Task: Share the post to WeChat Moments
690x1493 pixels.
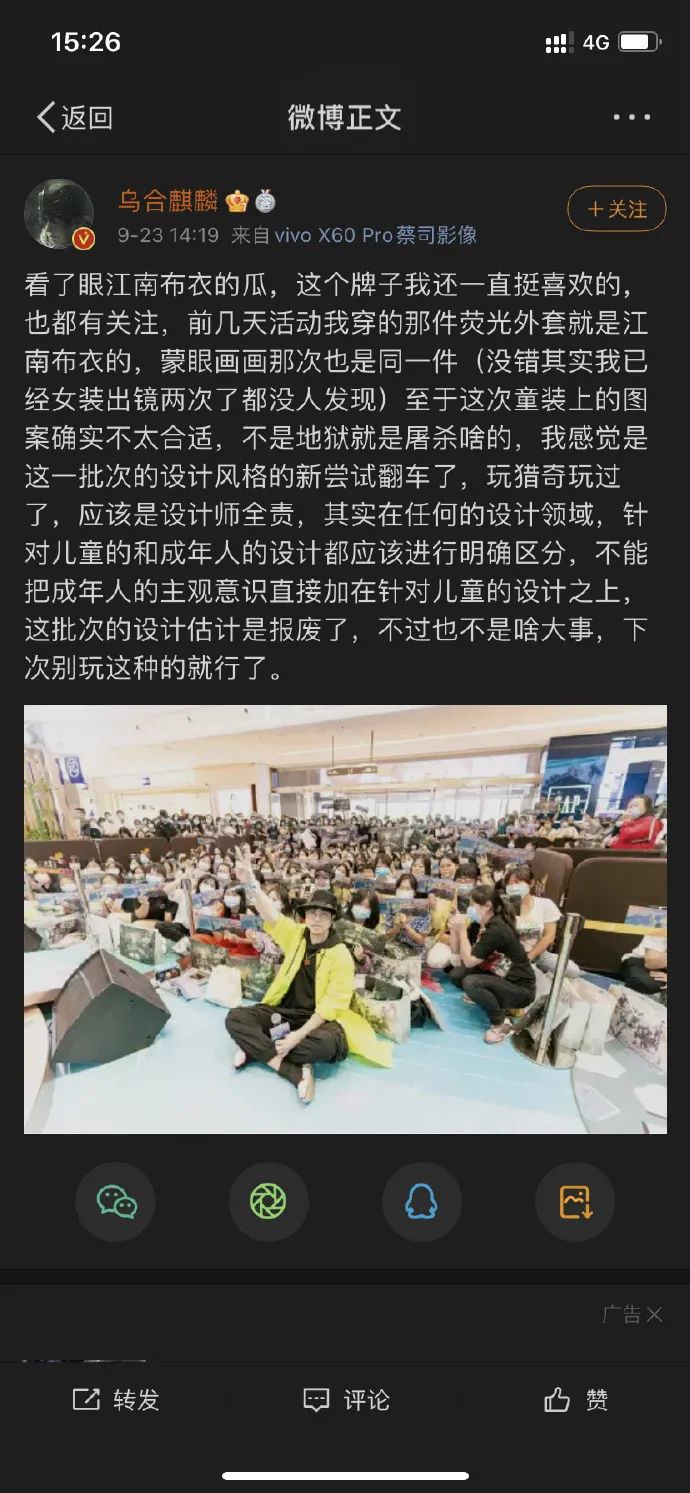Action: coord(268,1201)
